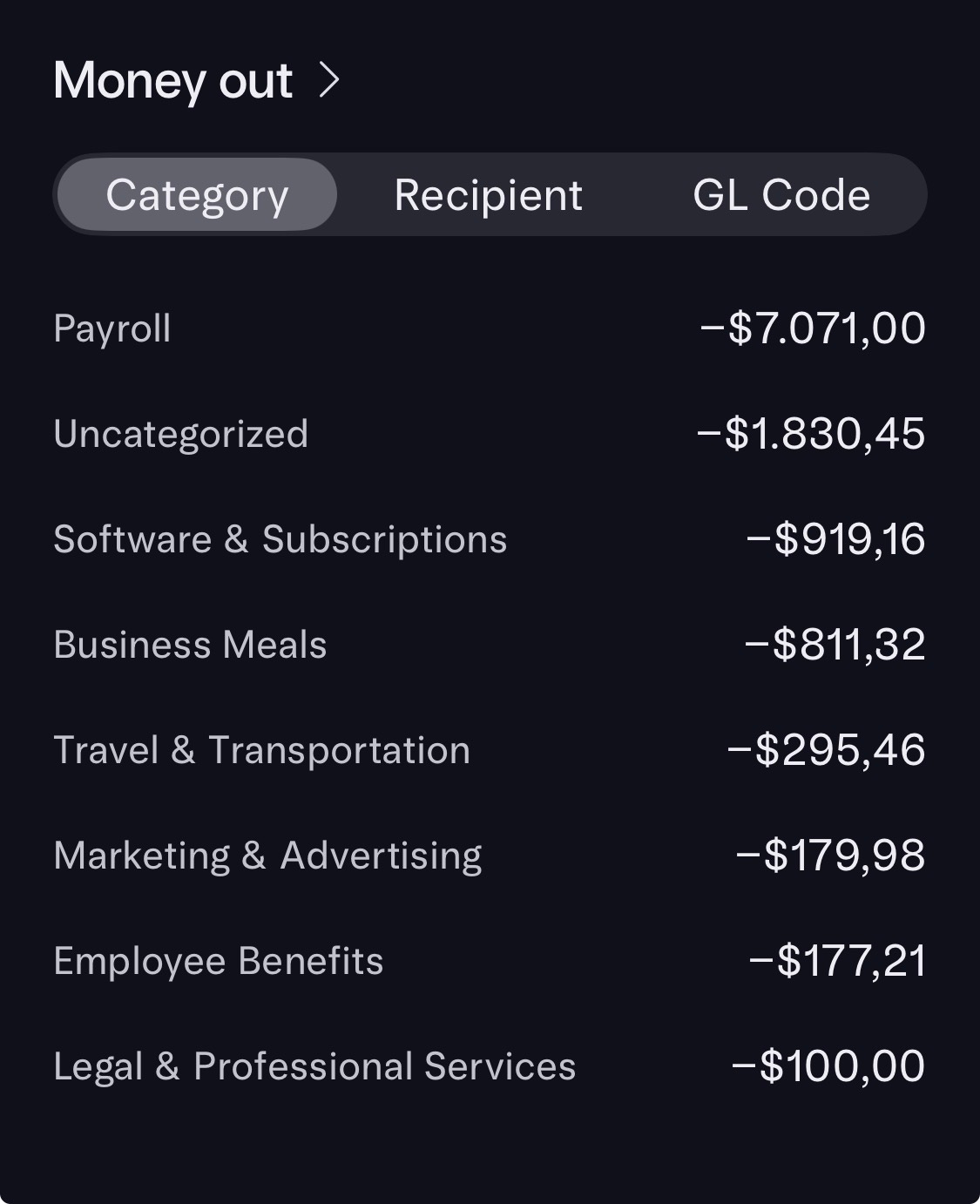Image resolution: width=980 pixels, height=1204 pixels.
Task: Show the breakdown by GL Code
Action: pos(781,195)
